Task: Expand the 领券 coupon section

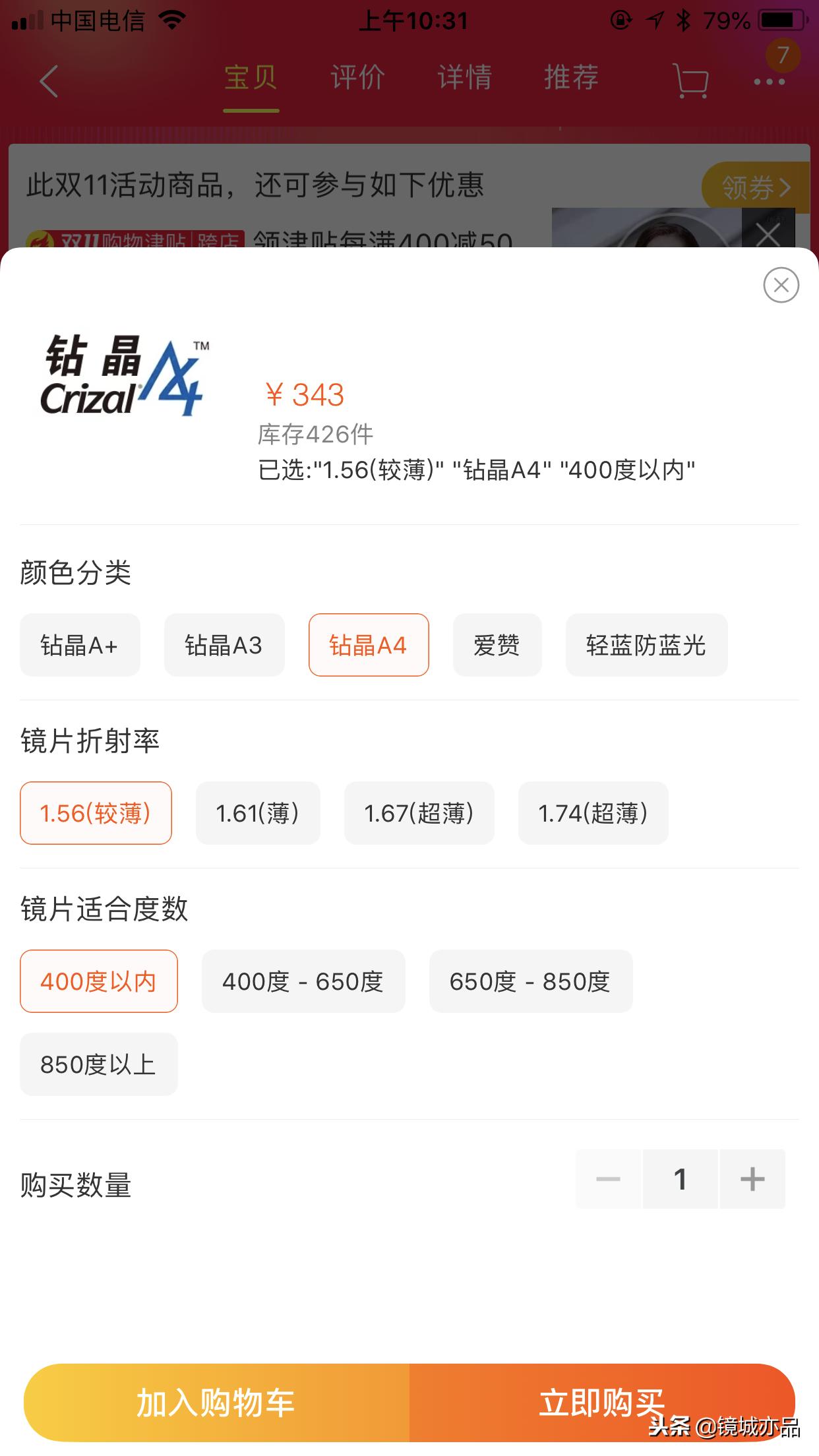Action: [x=754, y=187]
